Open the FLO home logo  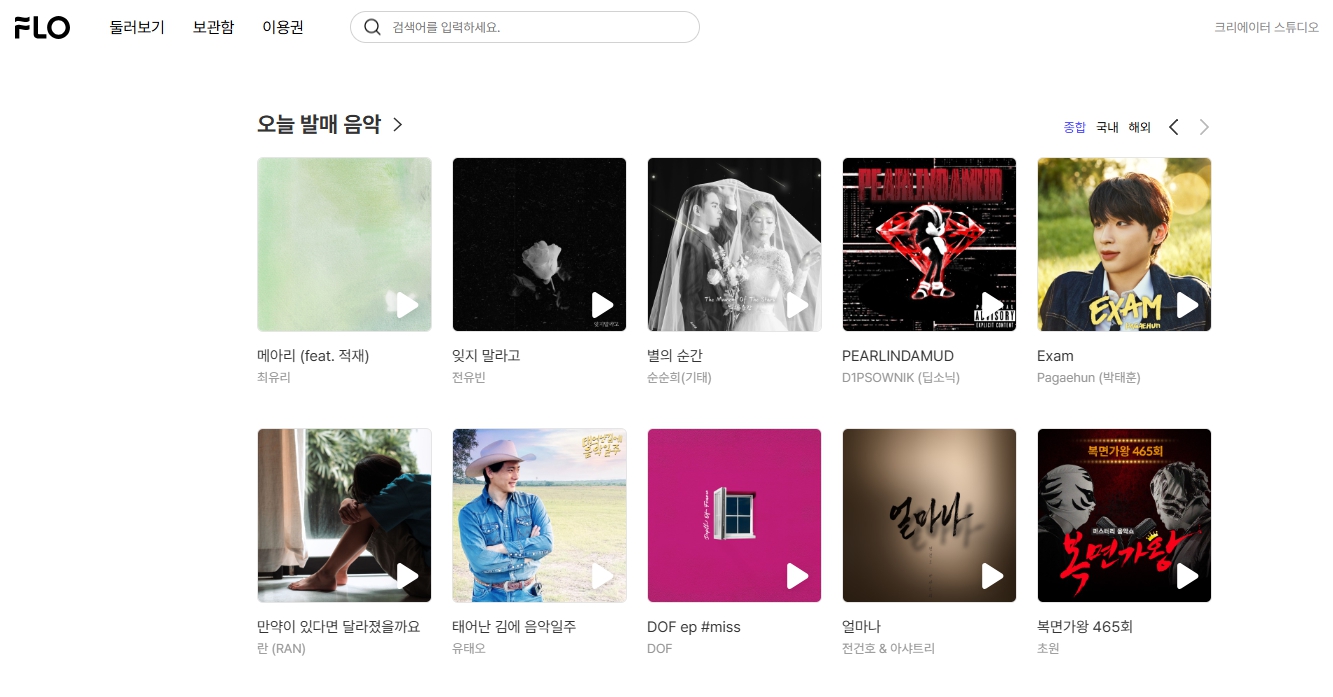42,28
